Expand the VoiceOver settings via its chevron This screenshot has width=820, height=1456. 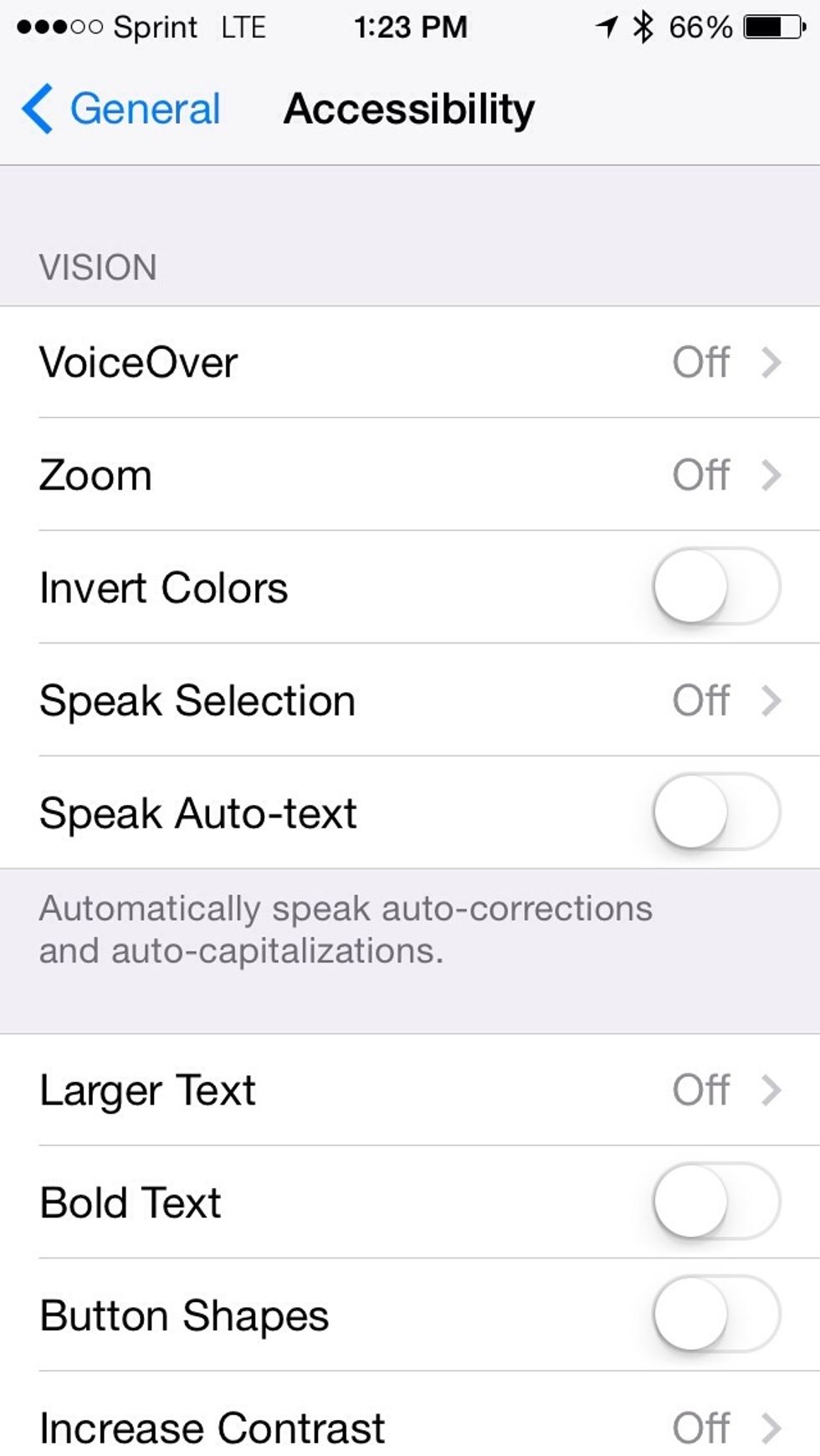coord(771,361)
